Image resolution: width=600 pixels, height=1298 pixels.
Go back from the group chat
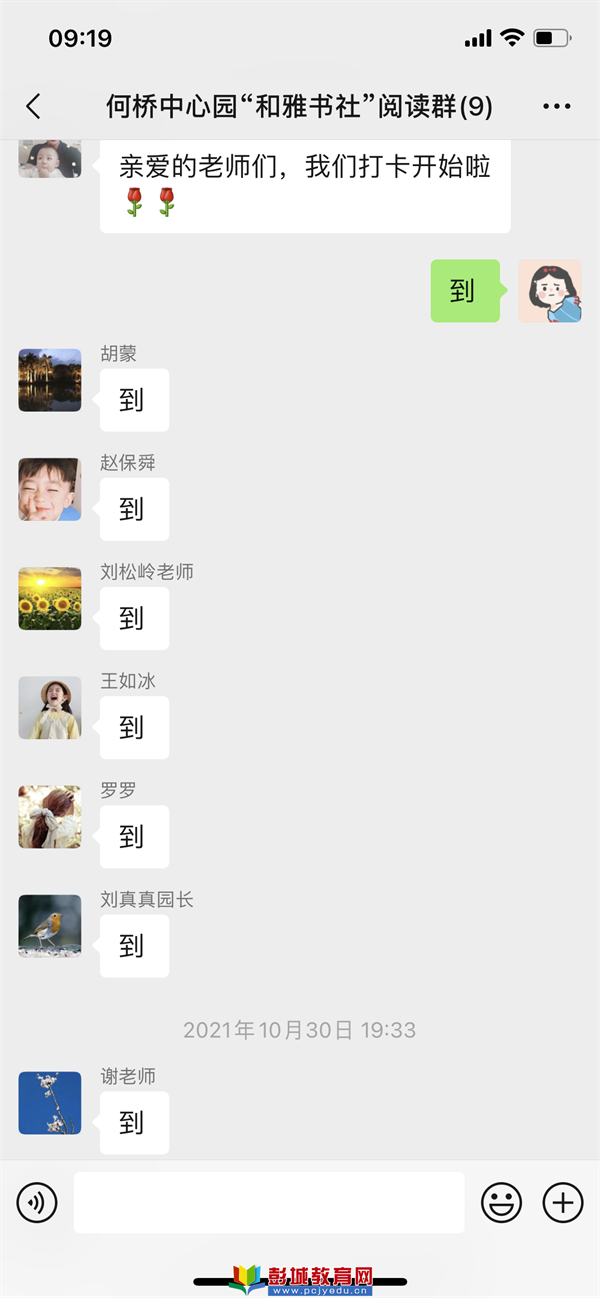[33, 107]
